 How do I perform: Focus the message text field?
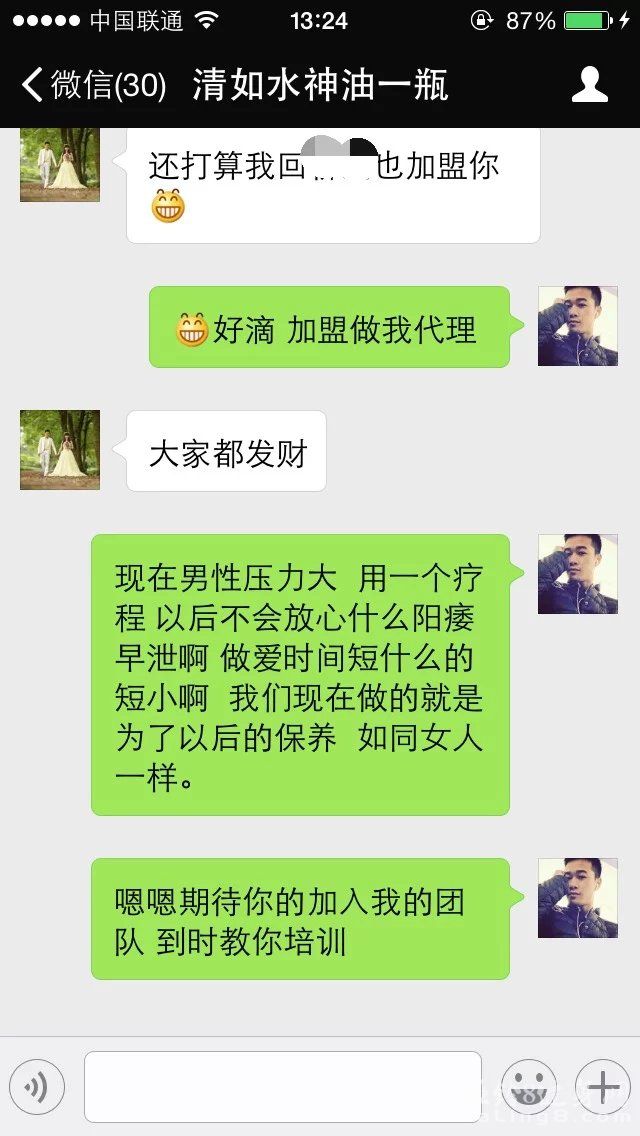pos(282,1086)
